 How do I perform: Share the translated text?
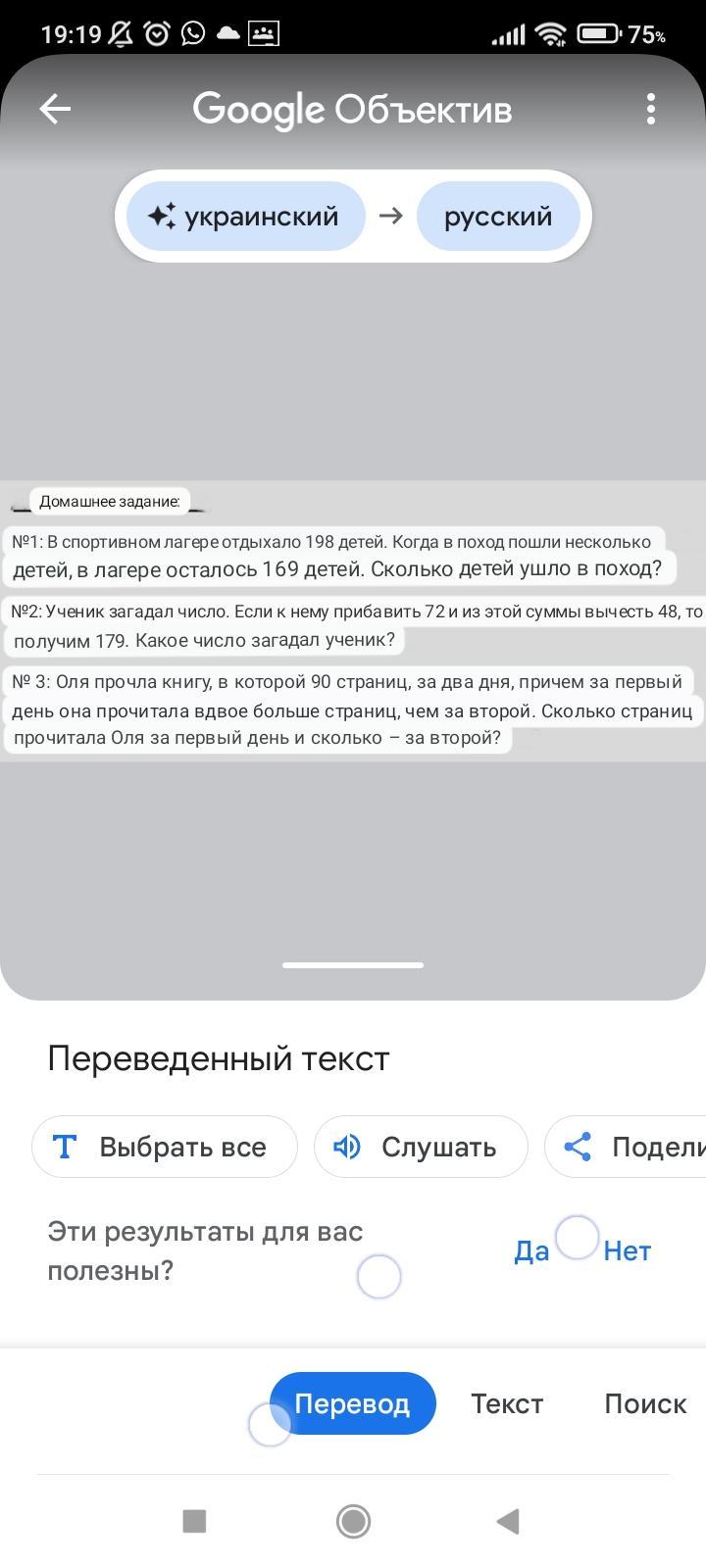click(626, 1147)
